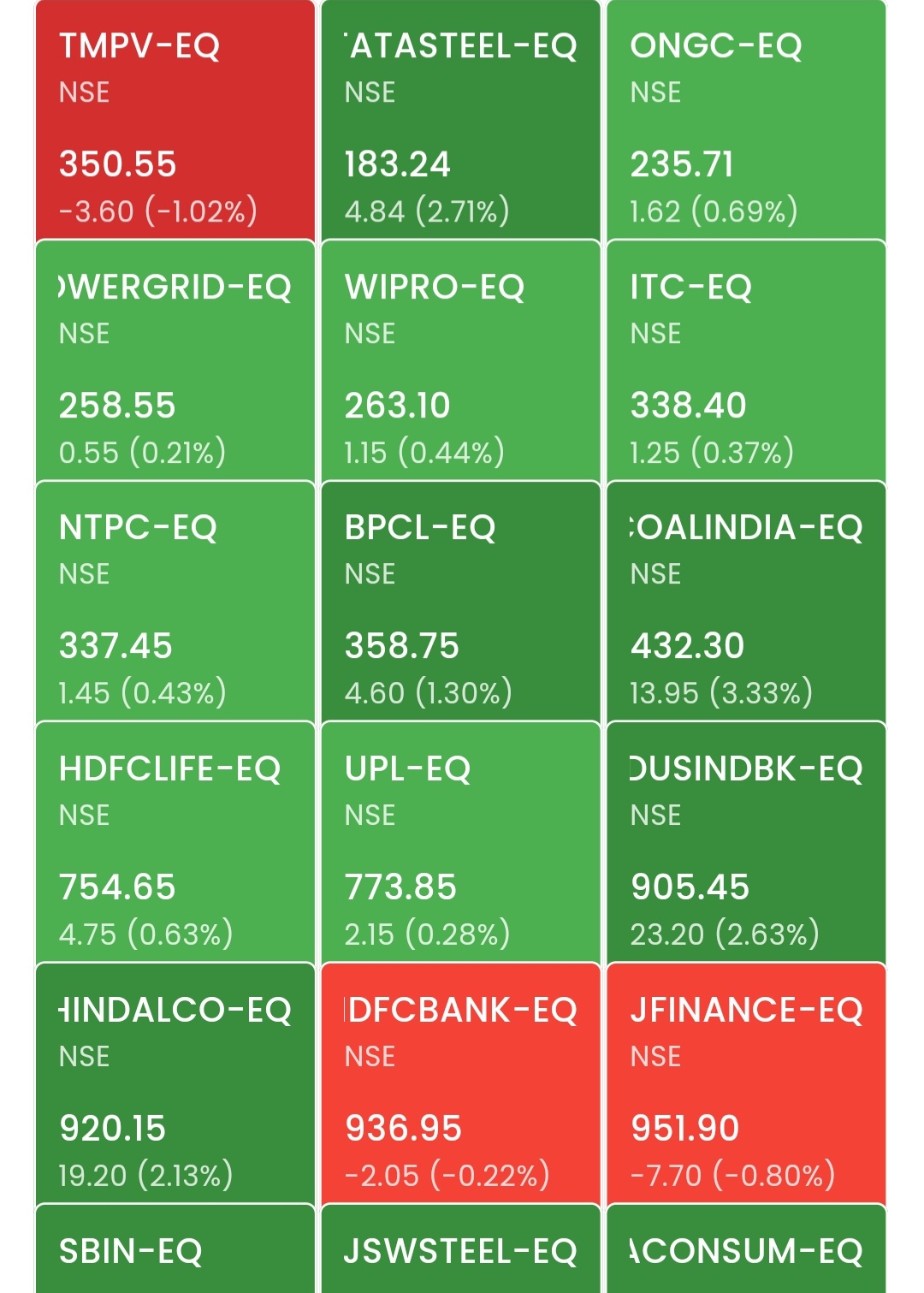Open the POWERGRID-EQ tile at 258.55

point(175,362)
